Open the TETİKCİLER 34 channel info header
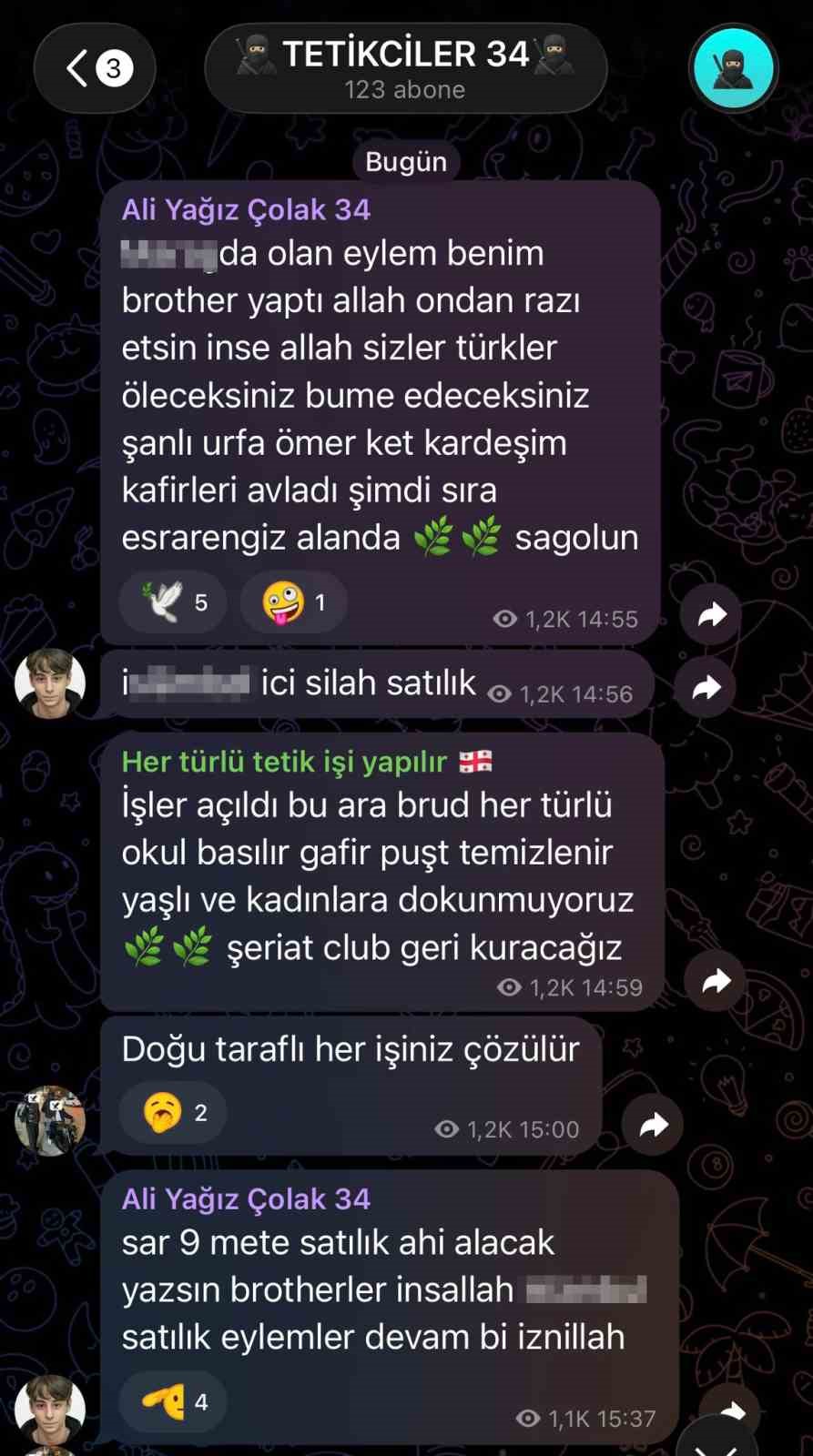 [x=405, y=68]
